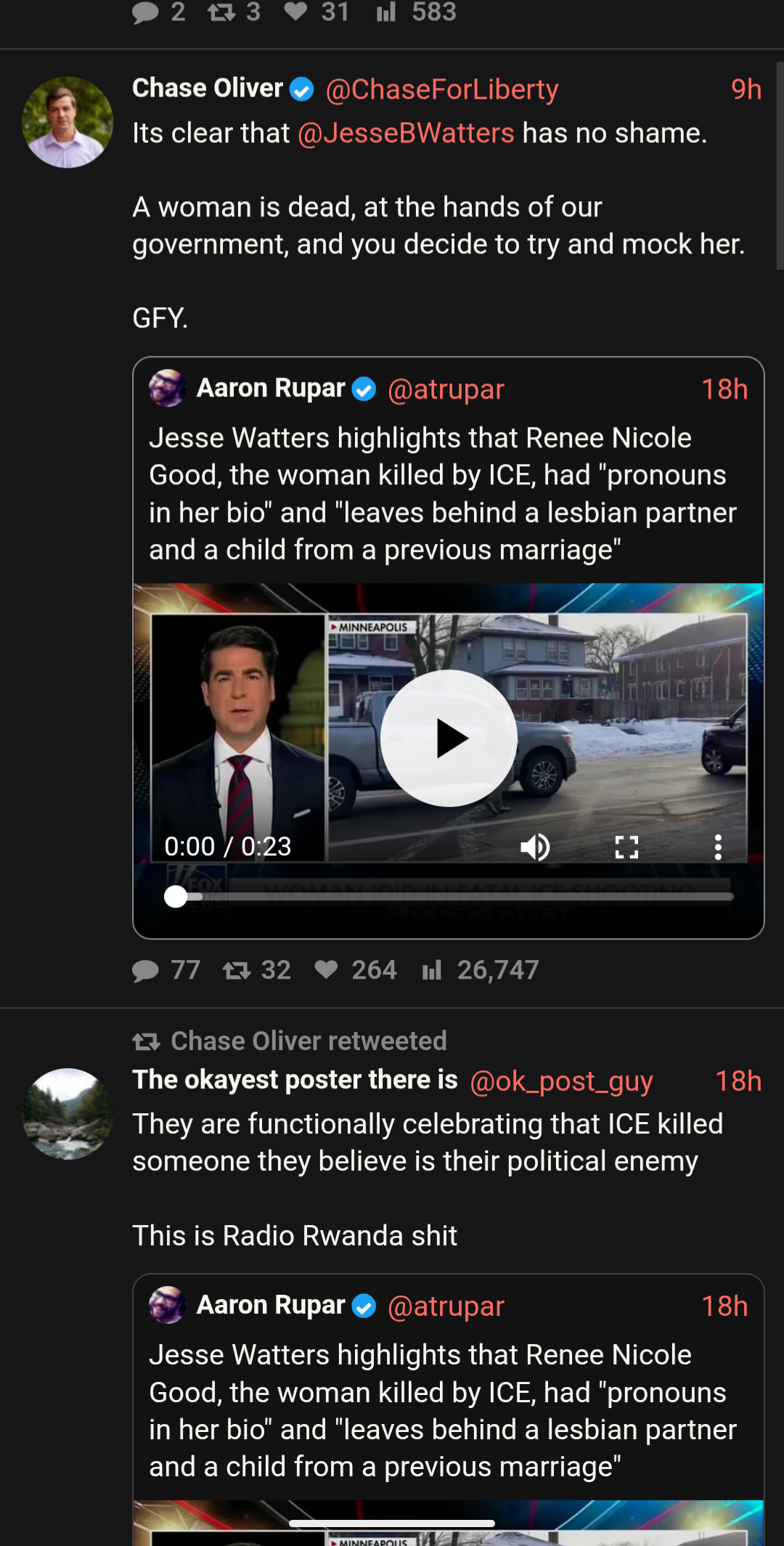The height and width of the screenshot is (1546, 784).
Task: Enter fullscreen video mode
Action: (x=626, y=847)
